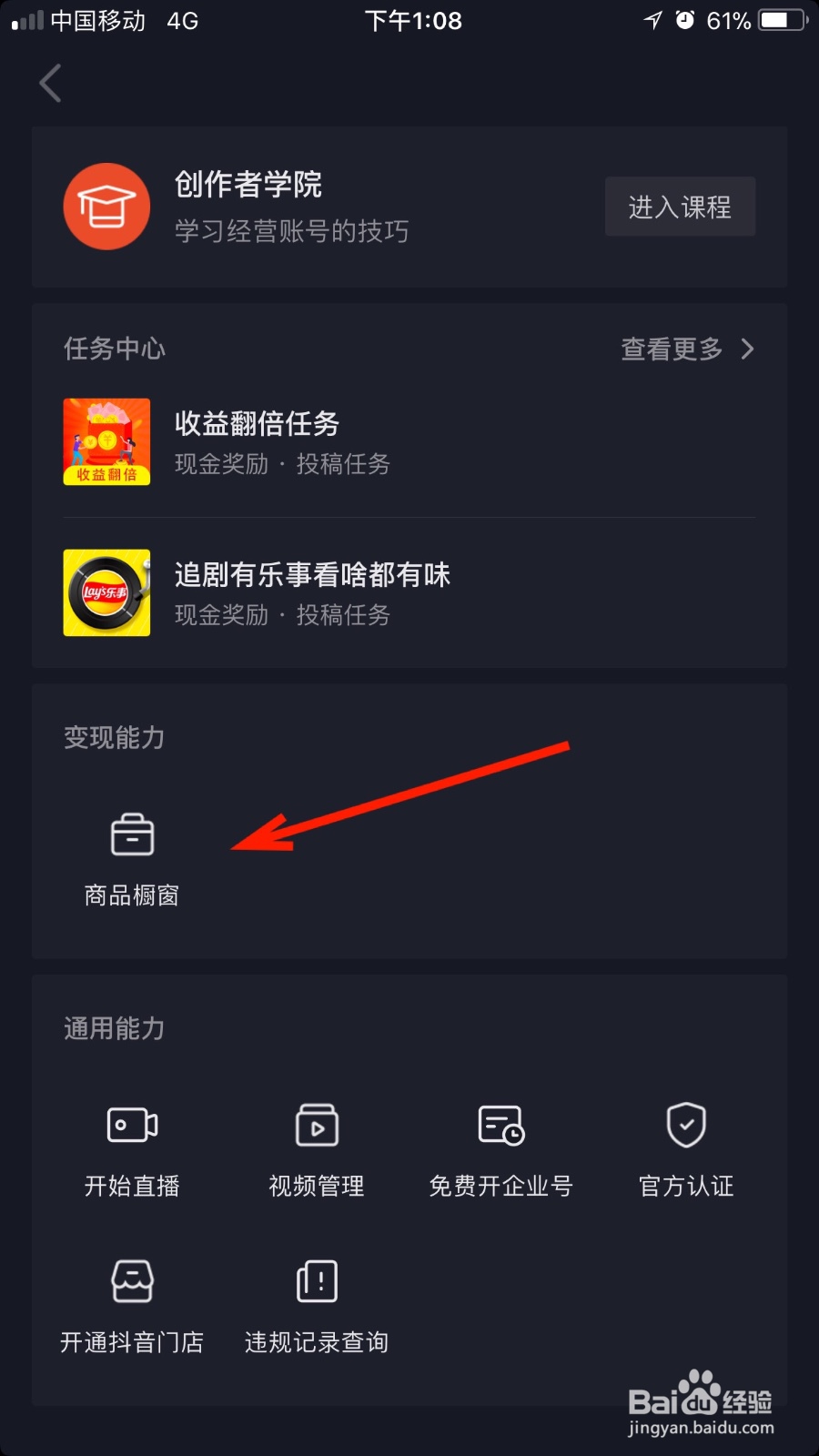Viewport: 819px width, 1456px height.
Task: Tap the back arrow at top left
Action: pos(51,83)
